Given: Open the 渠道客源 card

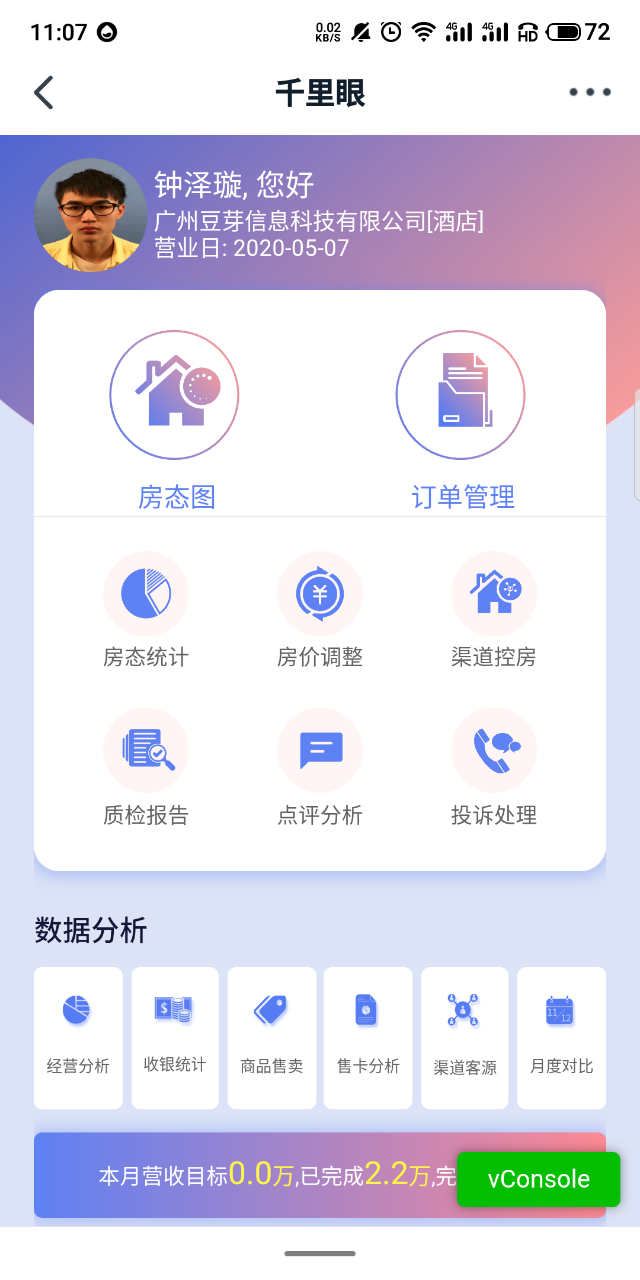Looking at the screenshot, I should pyautogui.click(x=465, y=1037).
